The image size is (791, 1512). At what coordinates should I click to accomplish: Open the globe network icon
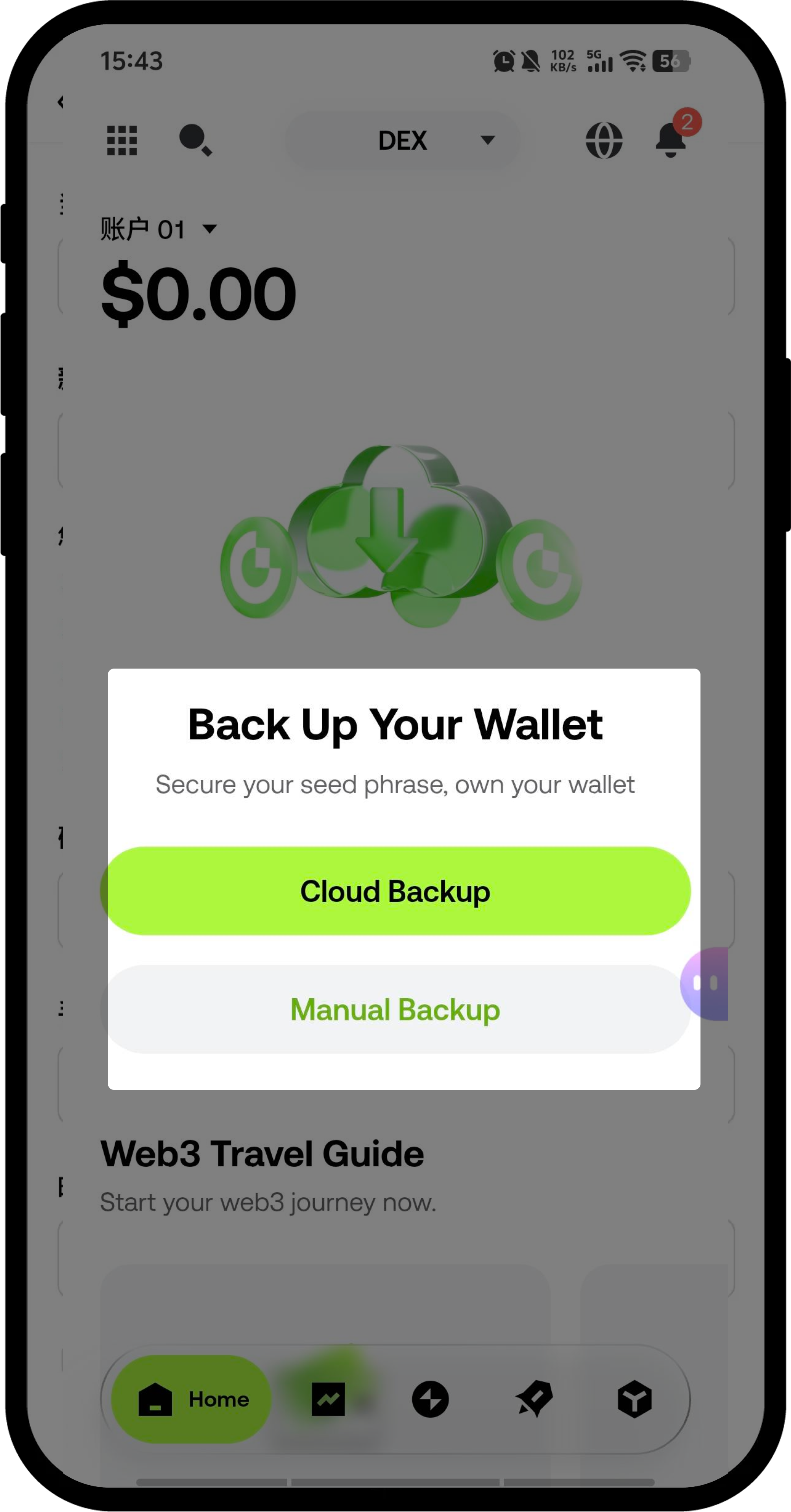(x=604, y=140)
